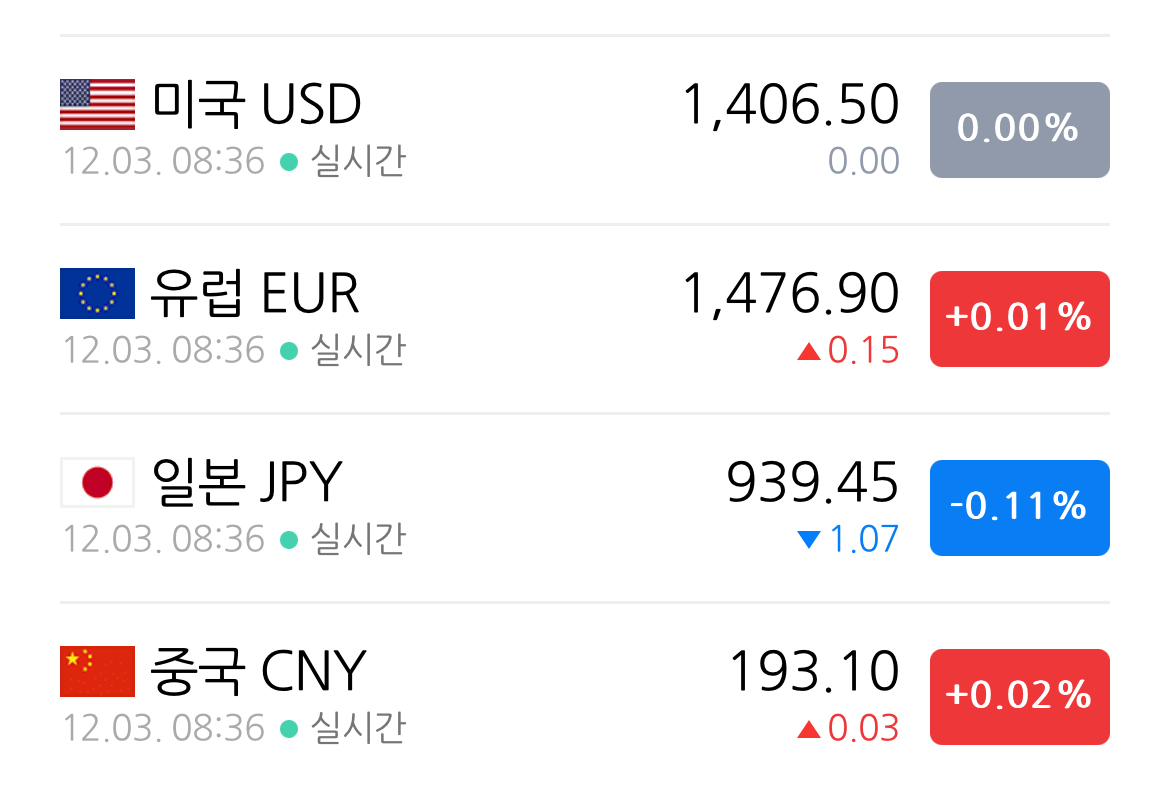Open the 중국 CNY exchange rate row
The image size is (1170, 806).
coord(584,696)
